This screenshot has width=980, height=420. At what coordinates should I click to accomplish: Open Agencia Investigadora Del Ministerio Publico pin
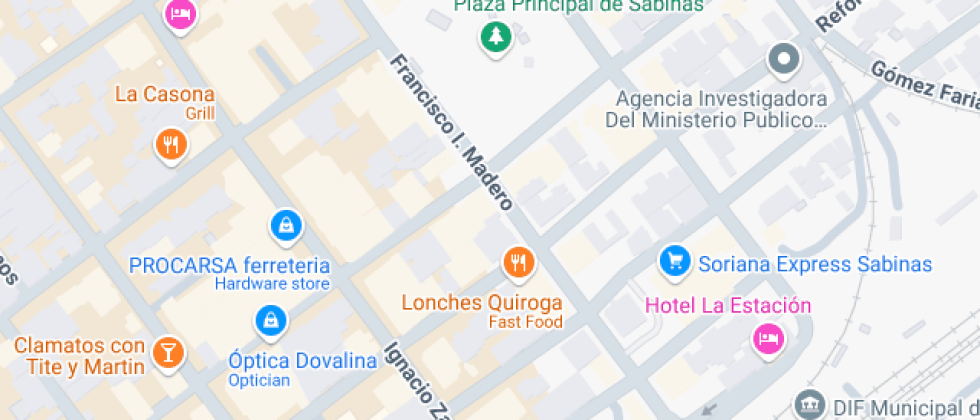pos(784,60)
